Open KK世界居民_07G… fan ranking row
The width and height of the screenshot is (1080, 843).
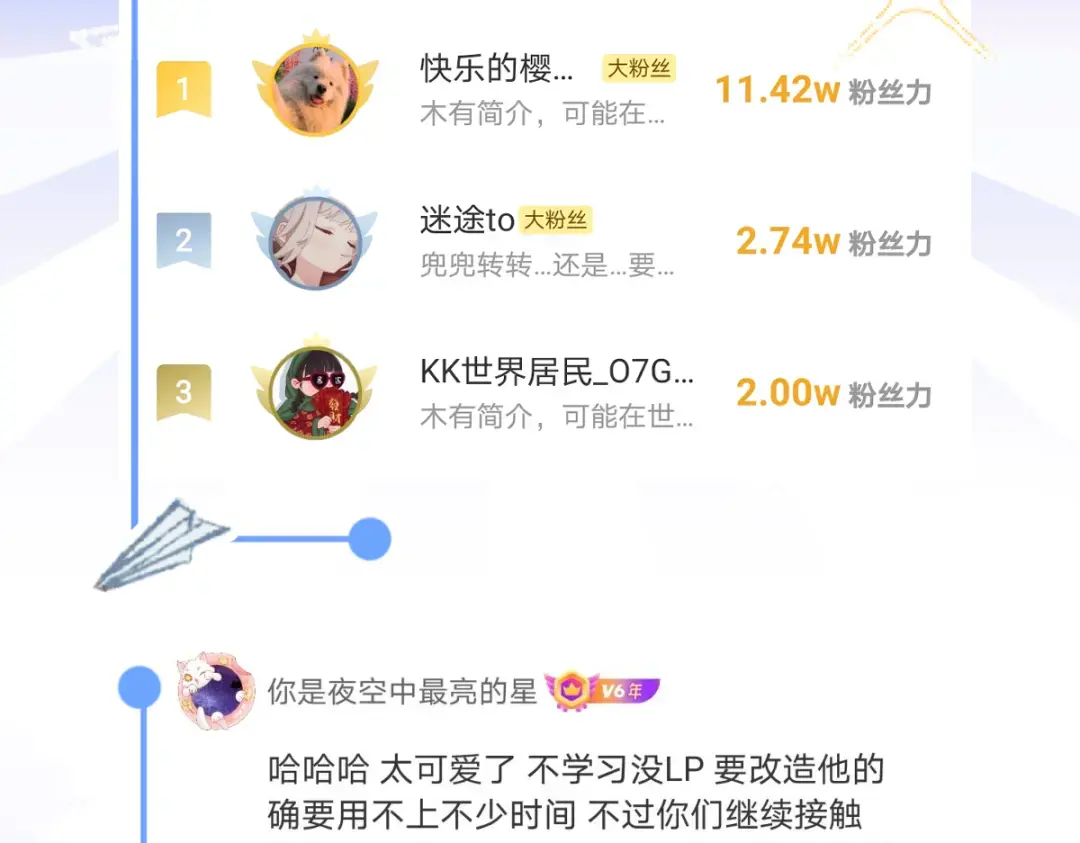[544, 393]
